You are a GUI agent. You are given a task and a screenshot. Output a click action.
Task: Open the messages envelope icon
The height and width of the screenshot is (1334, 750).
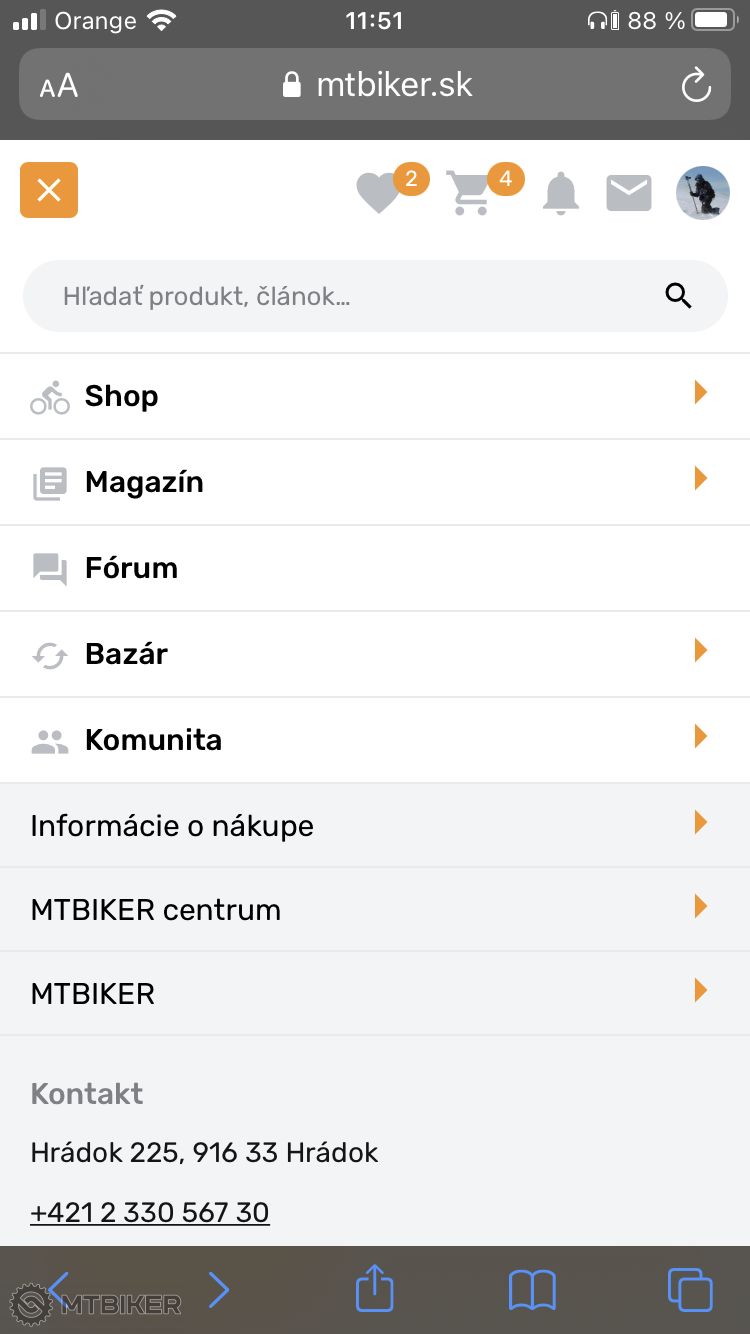pyautogui.click(x=629, y=193)
